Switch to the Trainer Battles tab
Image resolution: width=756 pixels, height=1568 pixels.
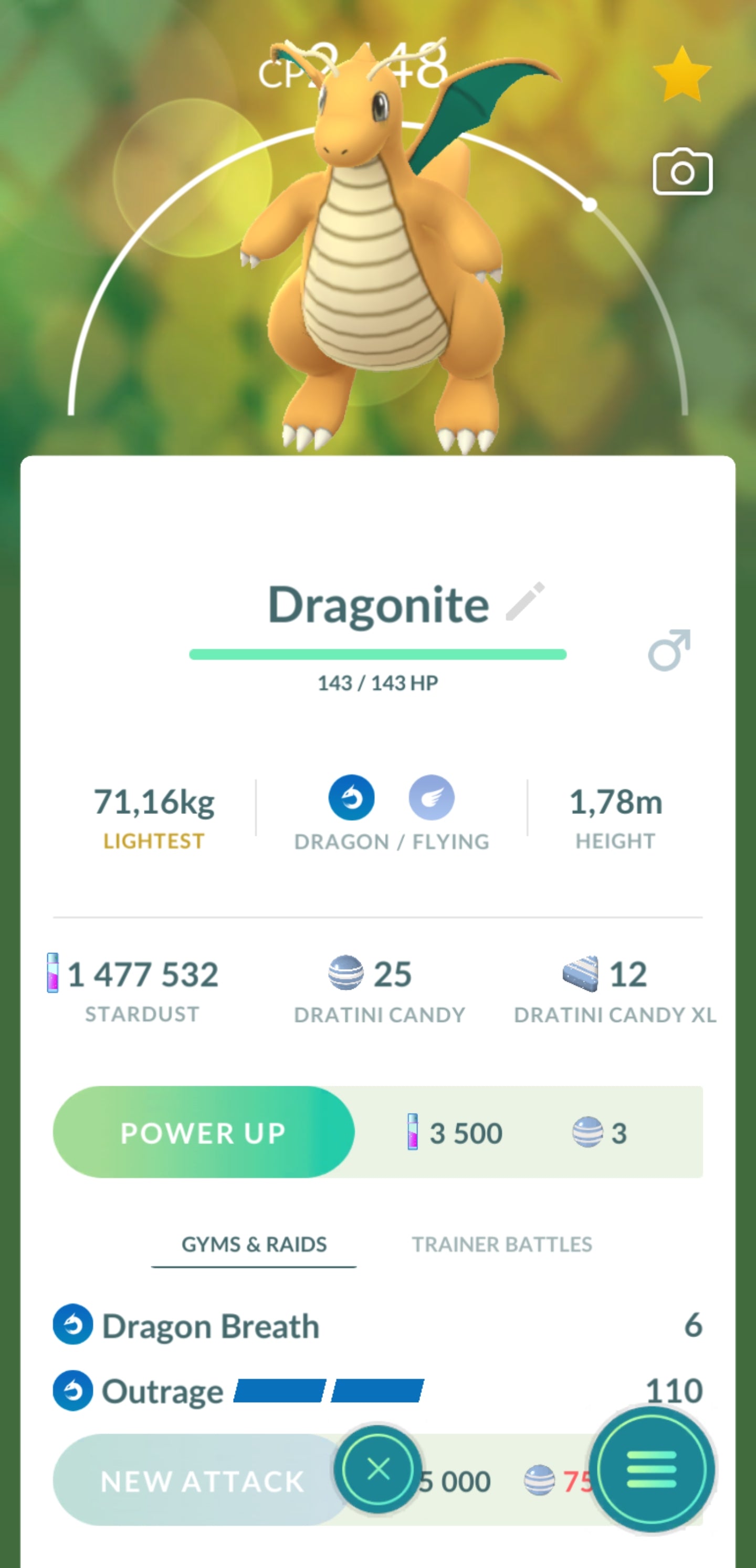click(x=501, y=1244)
